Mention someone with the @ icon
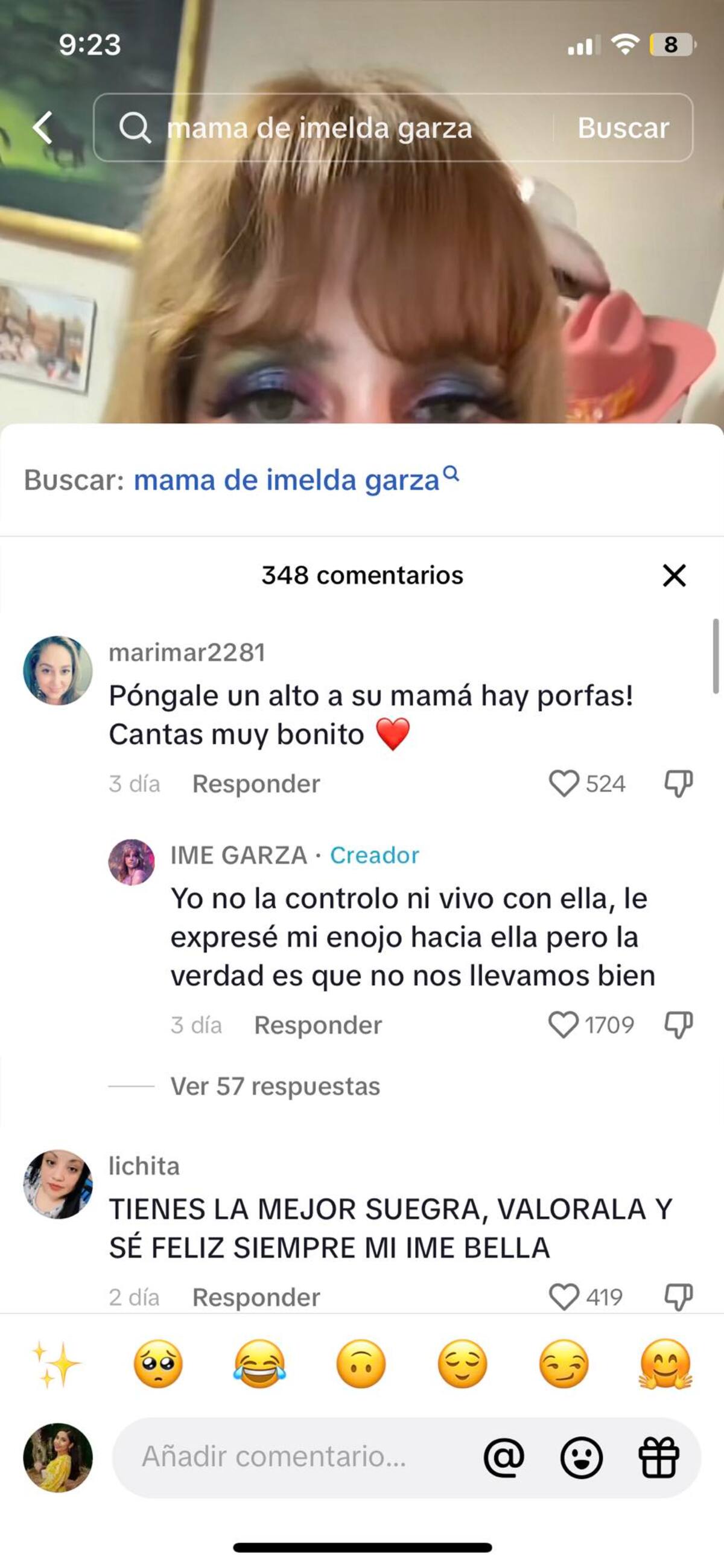 [504, 1457]
